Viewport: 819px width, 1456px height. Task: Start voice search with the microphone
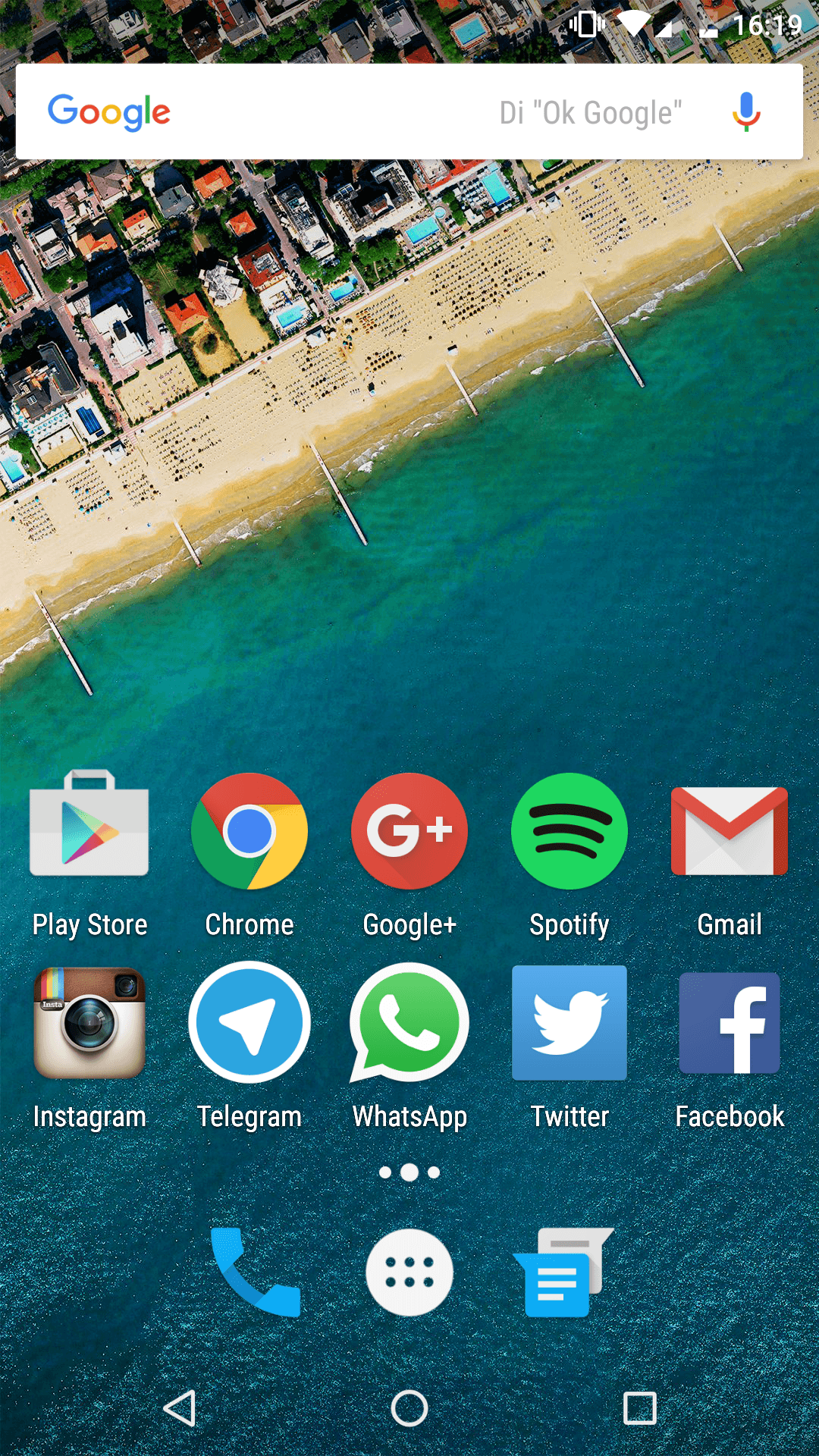(746, 112)
